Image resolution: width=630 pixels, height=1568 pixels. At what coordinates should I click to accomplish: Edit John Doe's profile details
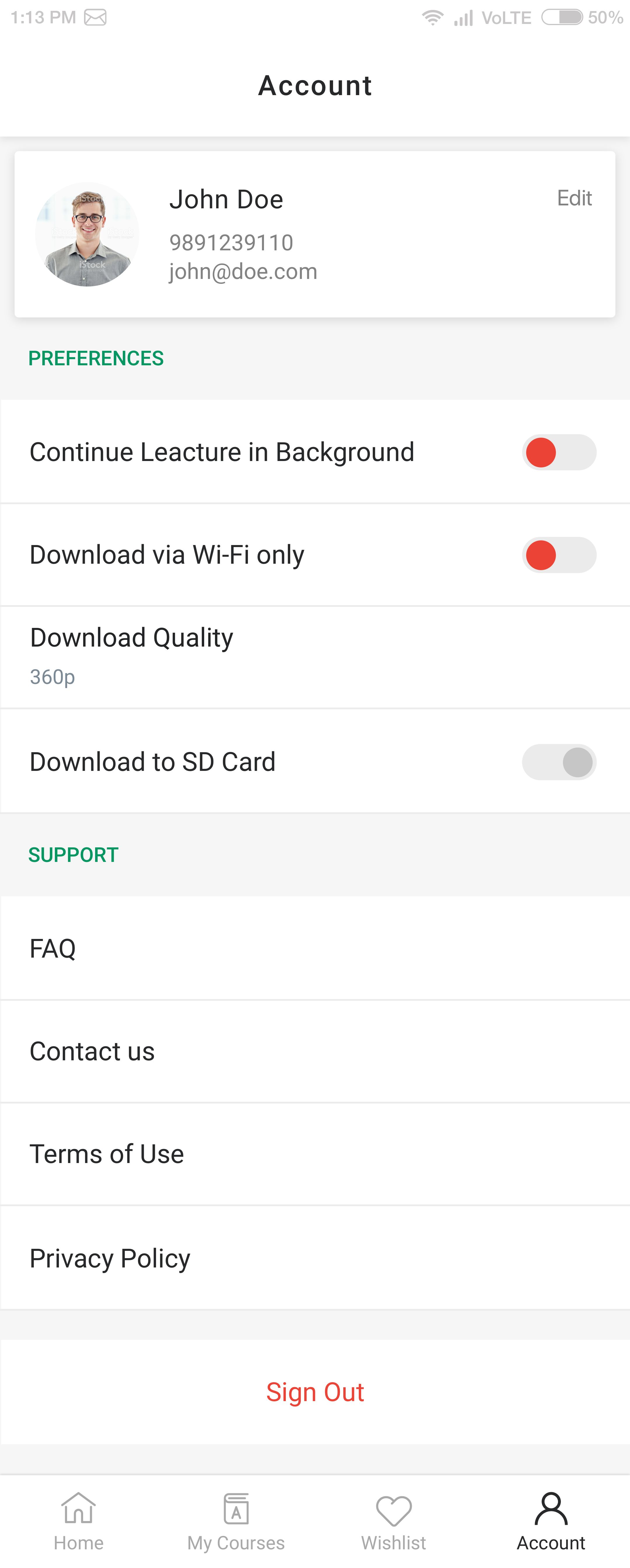pos(574,198)
